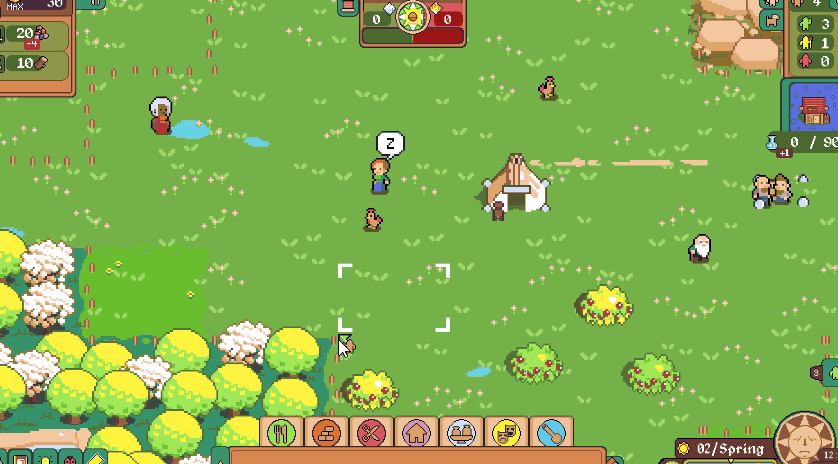The height and width of the screenshot is (464, 838).
Task: Select the bricks resources build tab
Action: [327, 433]
